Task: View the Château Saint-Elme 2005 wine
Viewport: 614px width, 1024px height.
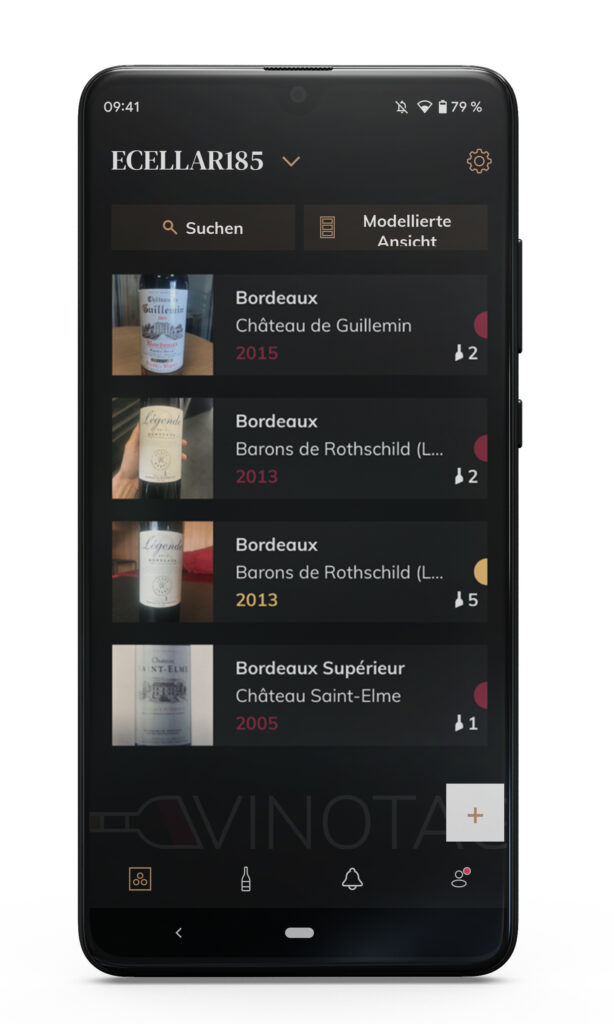Action: [x=299, y=695]
